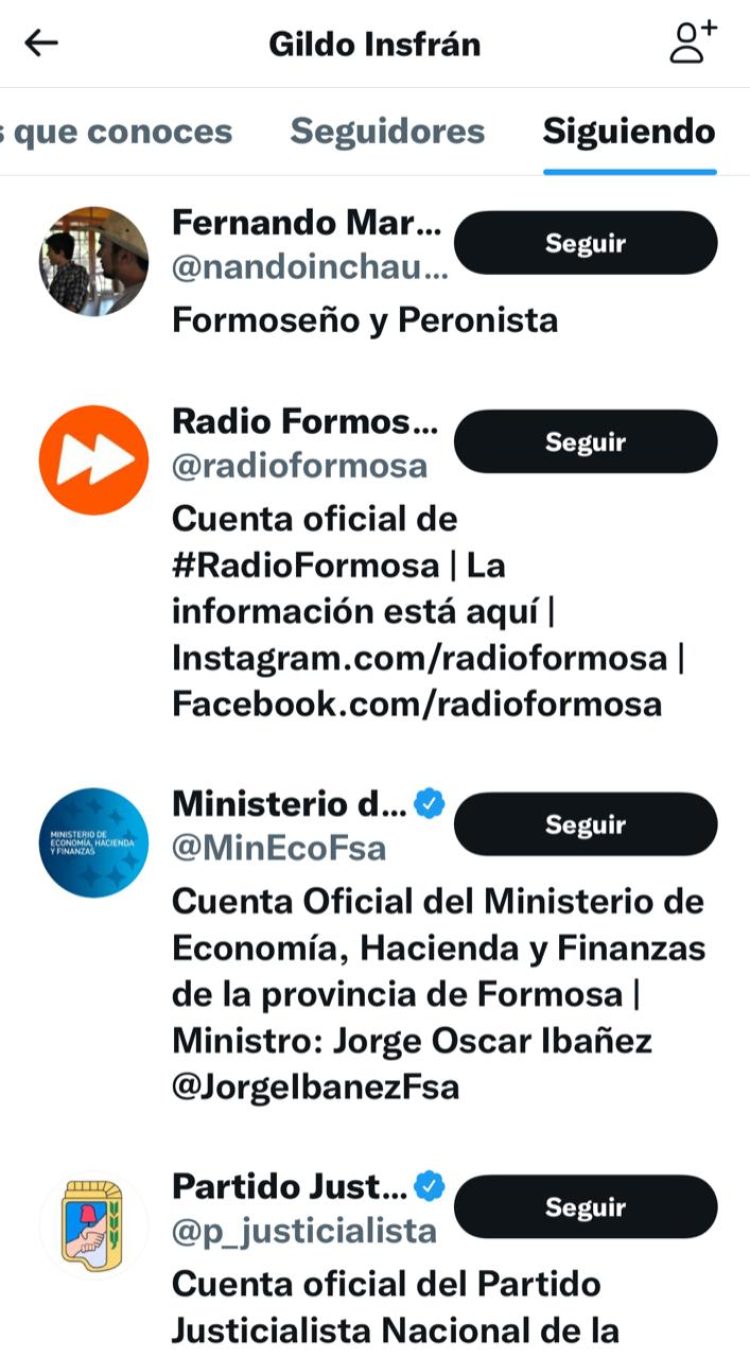Click the verified badge next to Ministerio d...
Viewport: 750px width, 1357px height.
coord(429,802)
